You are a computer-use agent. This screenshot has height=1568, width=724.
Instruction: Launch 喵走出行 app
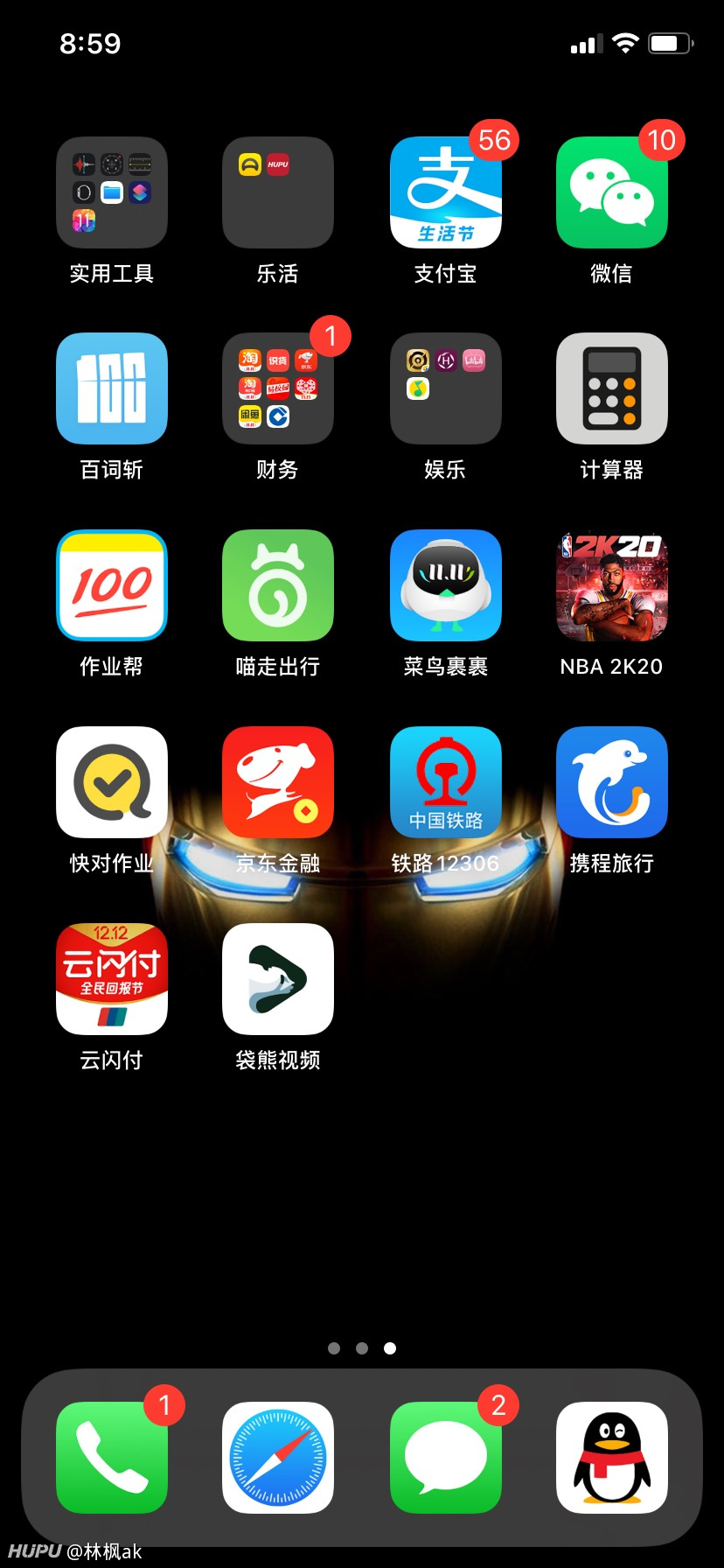coord(278,585)
